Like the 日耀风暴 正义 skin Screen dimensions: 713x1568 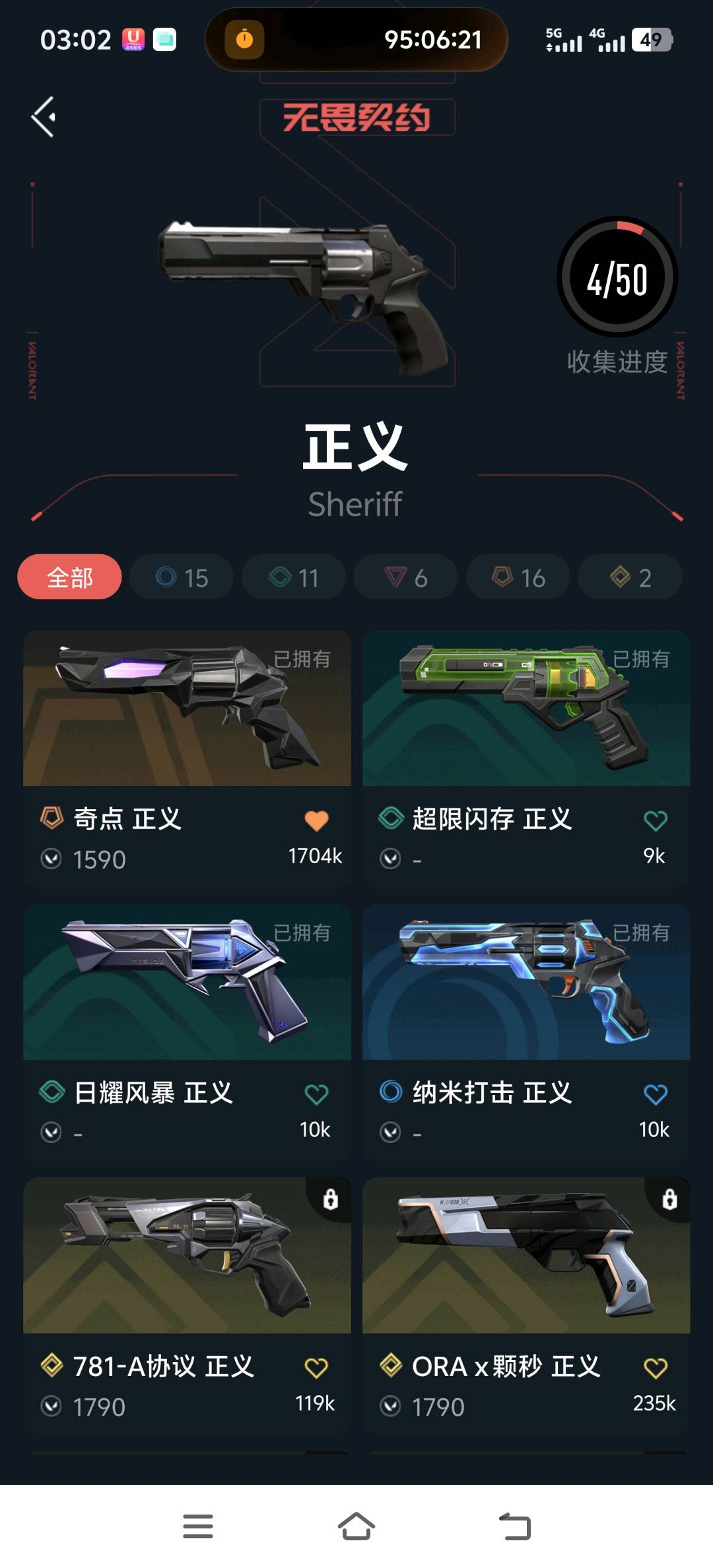point(316,1094)
